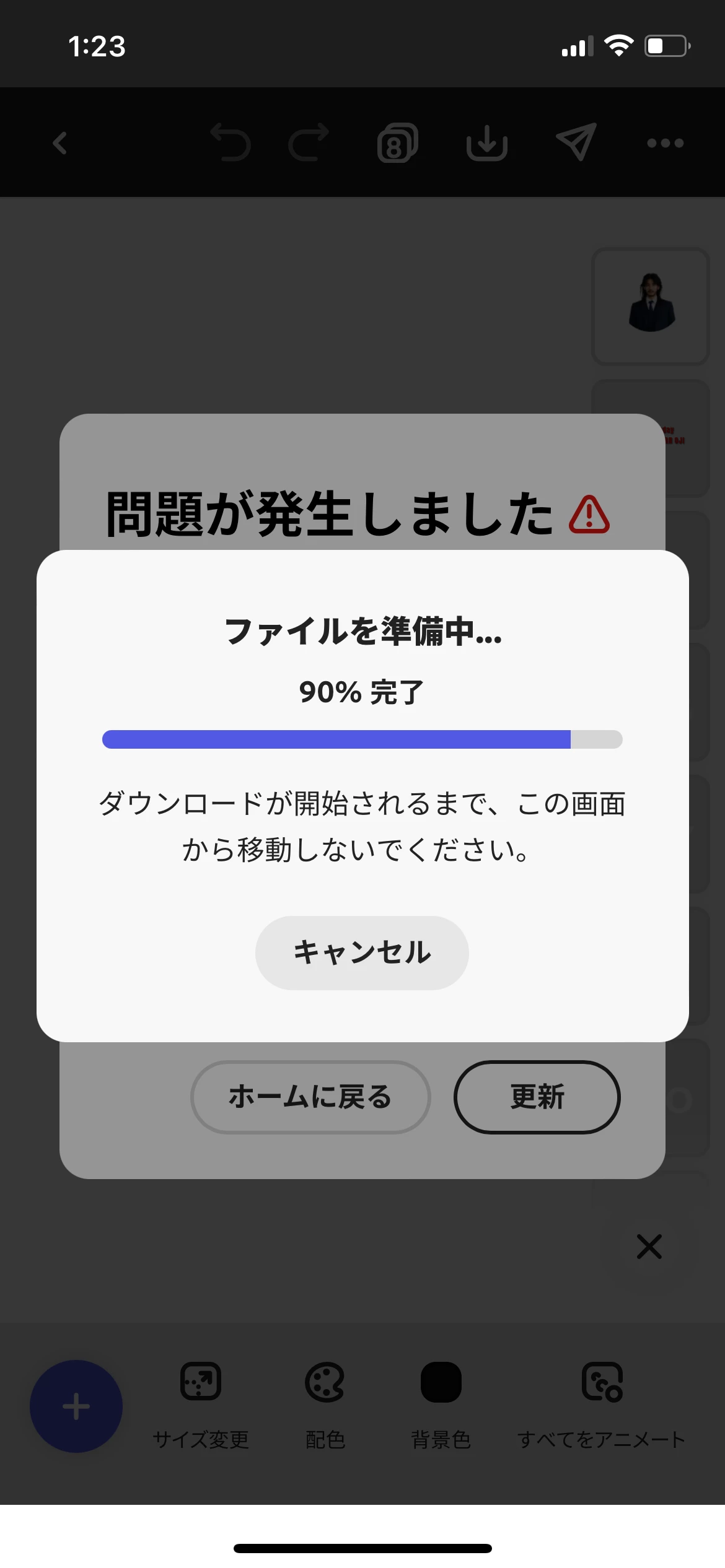Tap the 更新 refresh button
The height and width of the screenshot is (1568, 725).
pyautogui.click(x=537, y=1097)
